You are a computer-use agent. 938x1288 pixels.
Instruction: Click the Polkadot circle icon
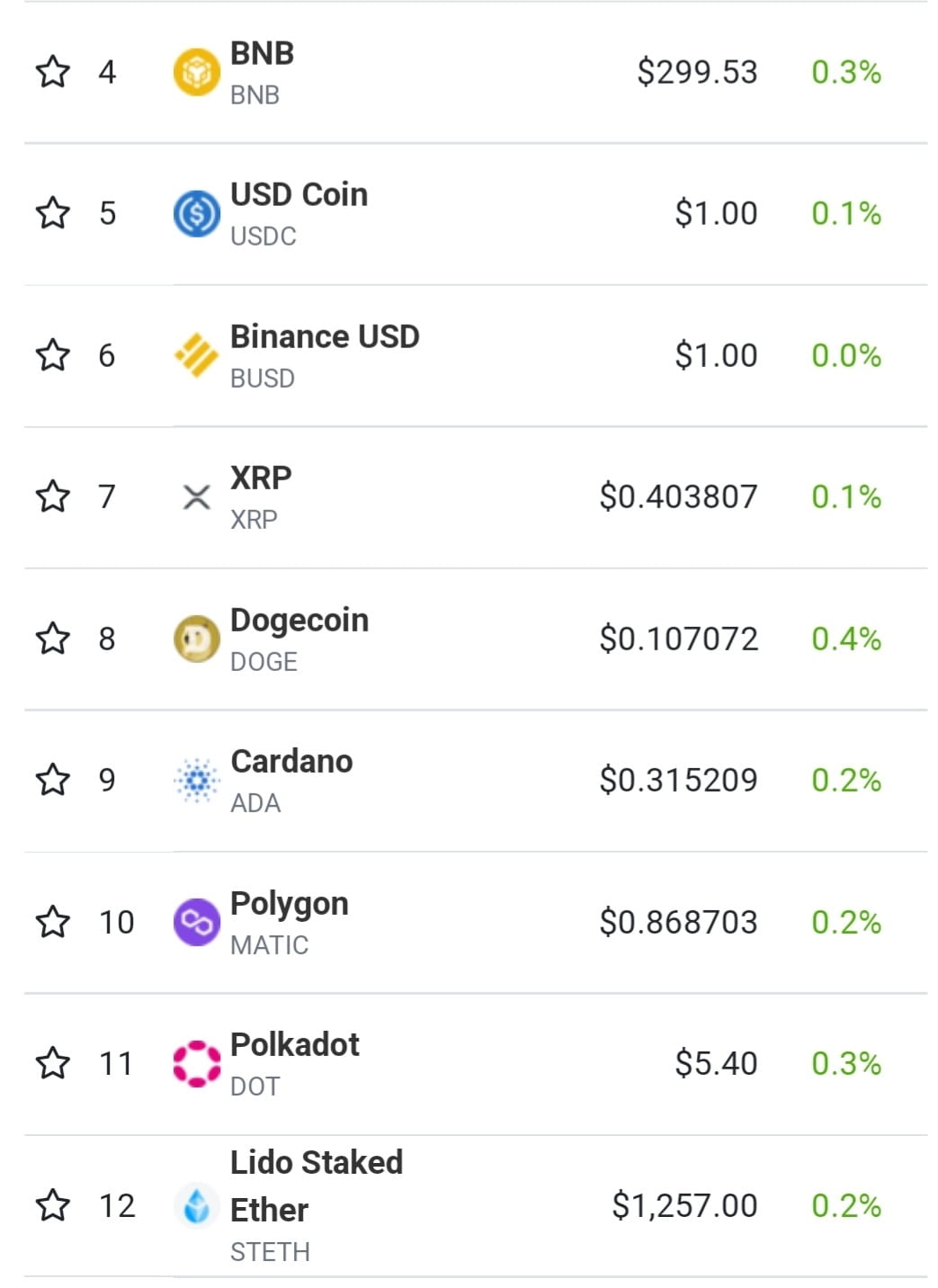coord(196,1063)
